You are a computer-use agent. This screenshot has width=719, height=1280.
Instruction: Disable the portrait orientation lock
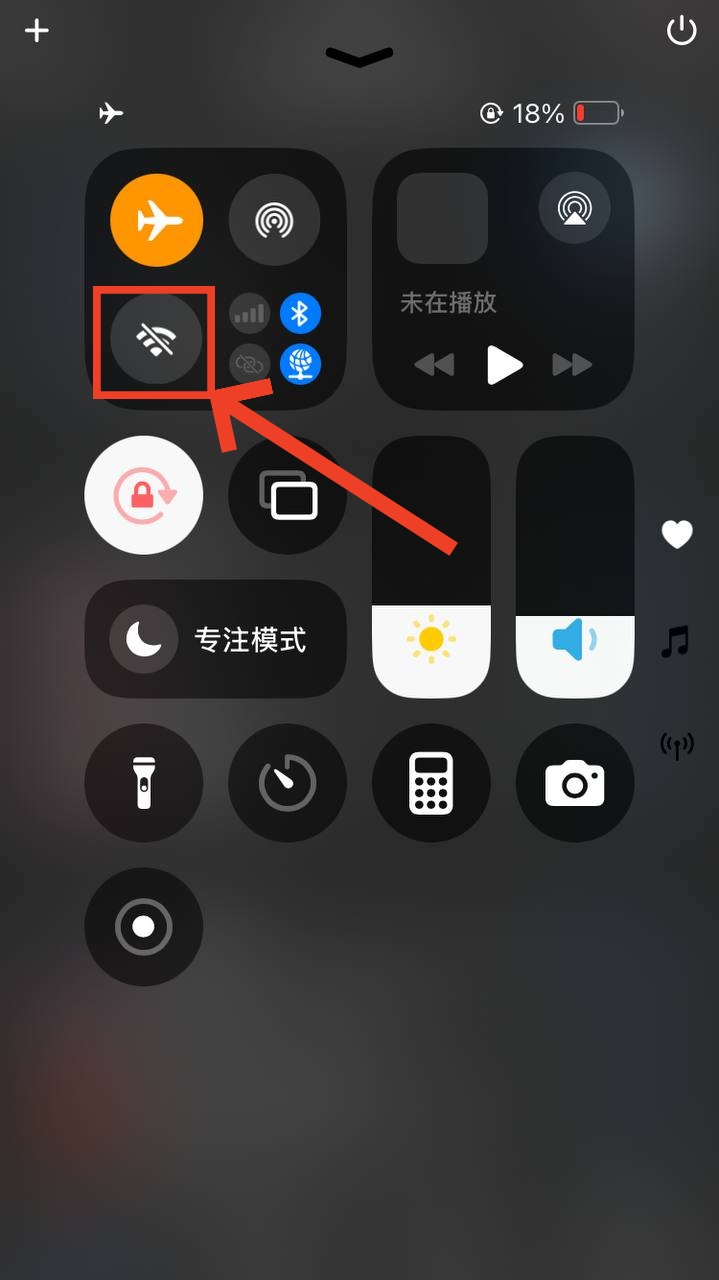pyautogui.click(x=144, y=494)
